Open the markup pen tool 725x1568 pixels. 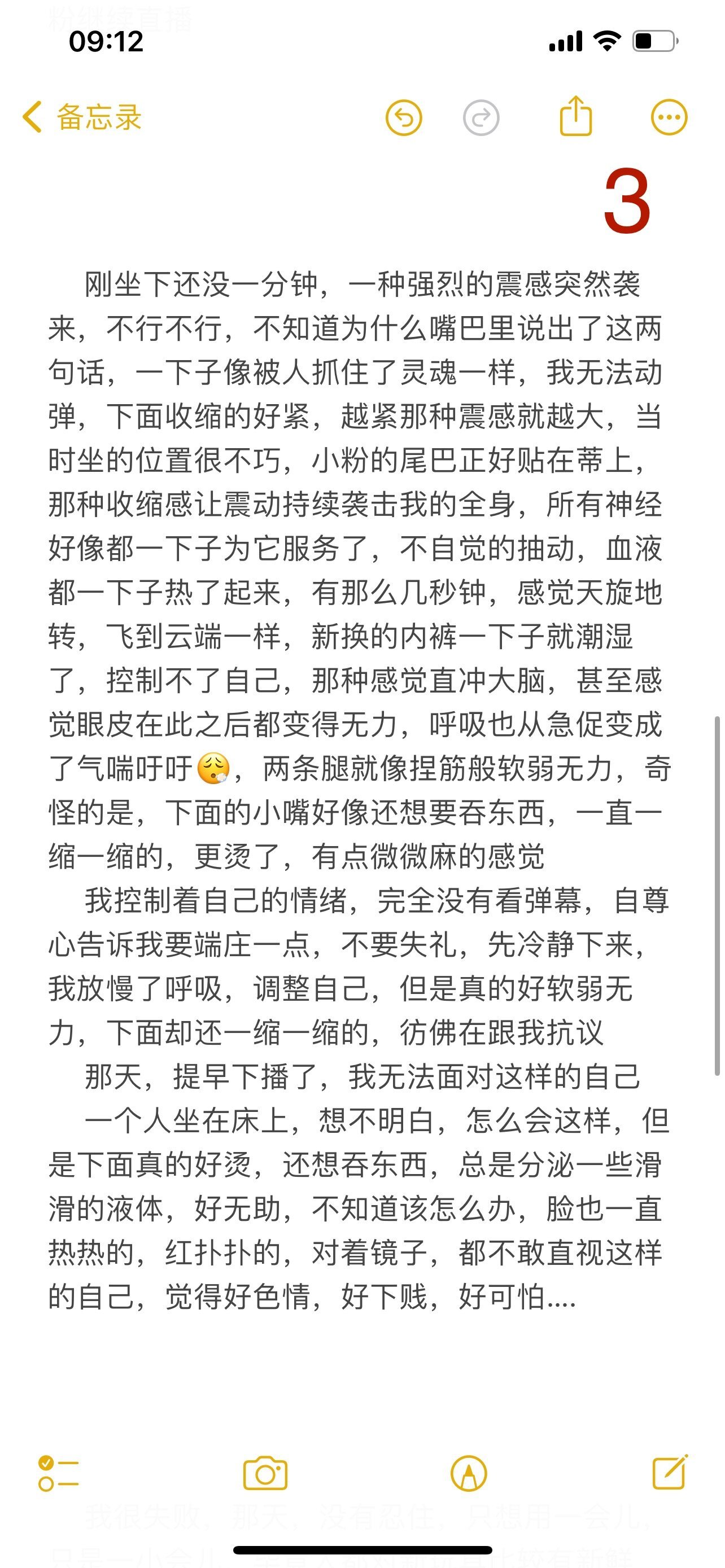pos(468,1474)
